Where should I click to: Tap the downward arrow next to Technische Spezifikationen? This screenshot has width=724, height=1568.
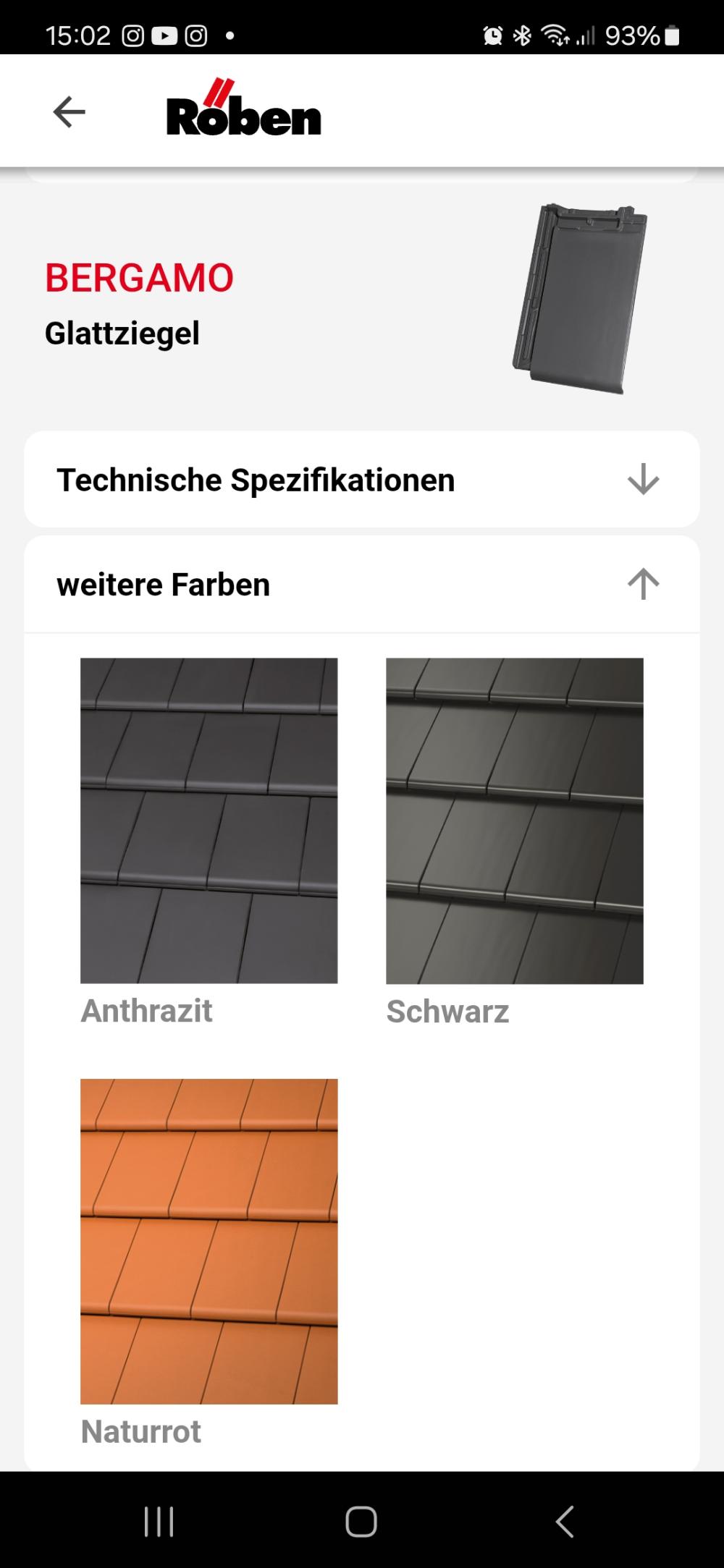click(643, 478)
